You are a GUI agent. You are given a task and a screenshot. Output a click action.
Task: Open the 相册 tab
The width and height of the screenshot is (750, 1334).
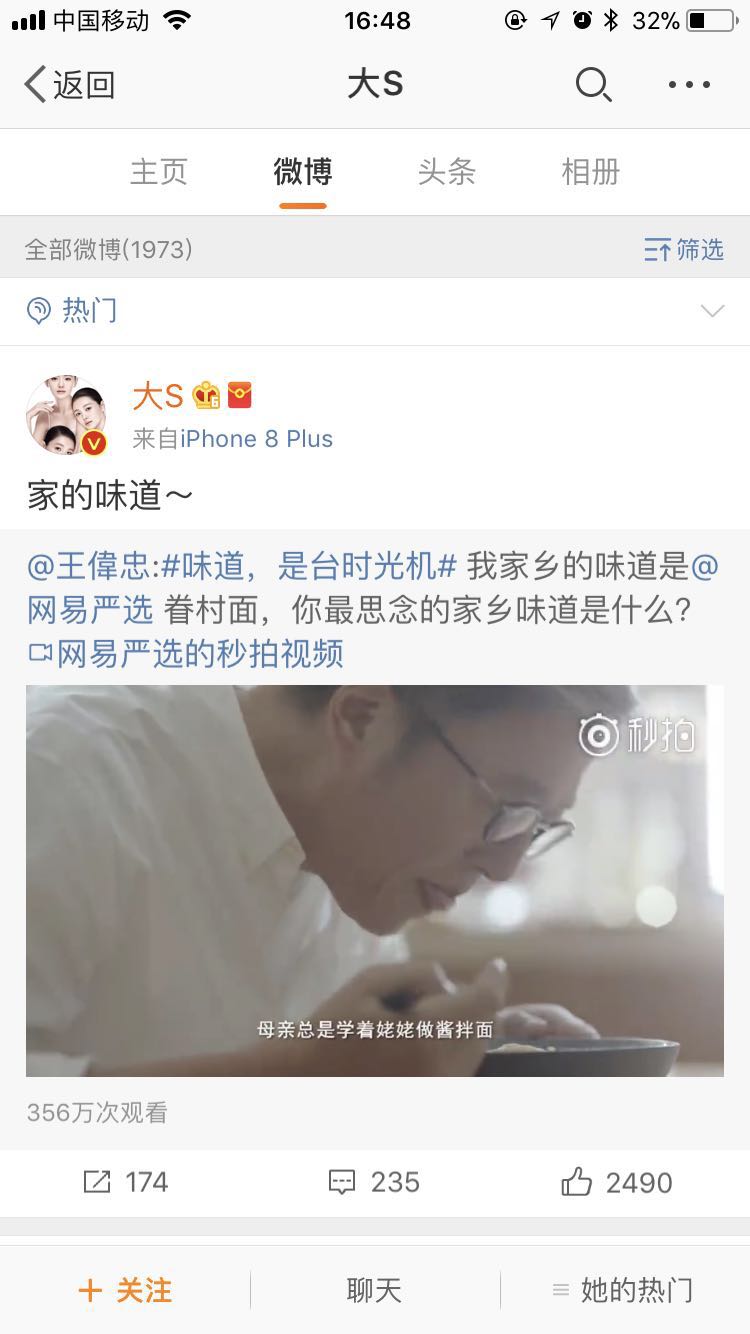[x=590, y=172]
